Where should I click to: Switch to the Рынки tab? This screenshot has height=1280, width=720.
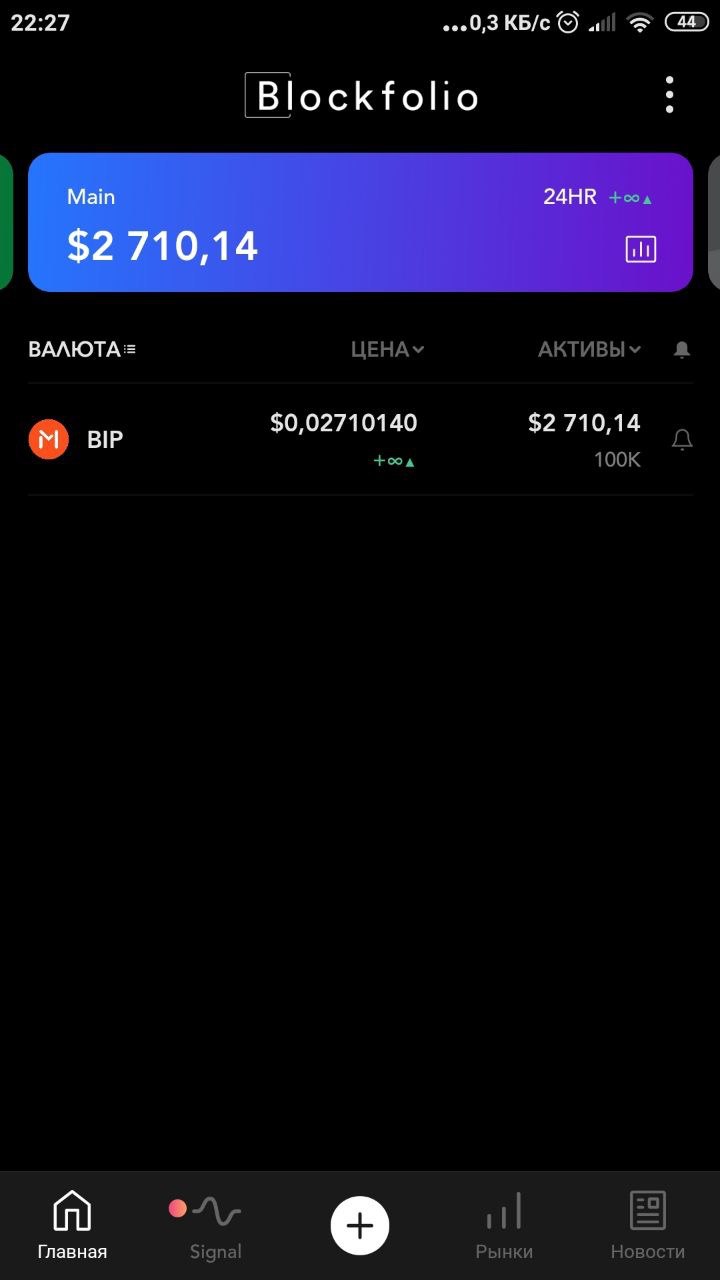(504, 1225)
